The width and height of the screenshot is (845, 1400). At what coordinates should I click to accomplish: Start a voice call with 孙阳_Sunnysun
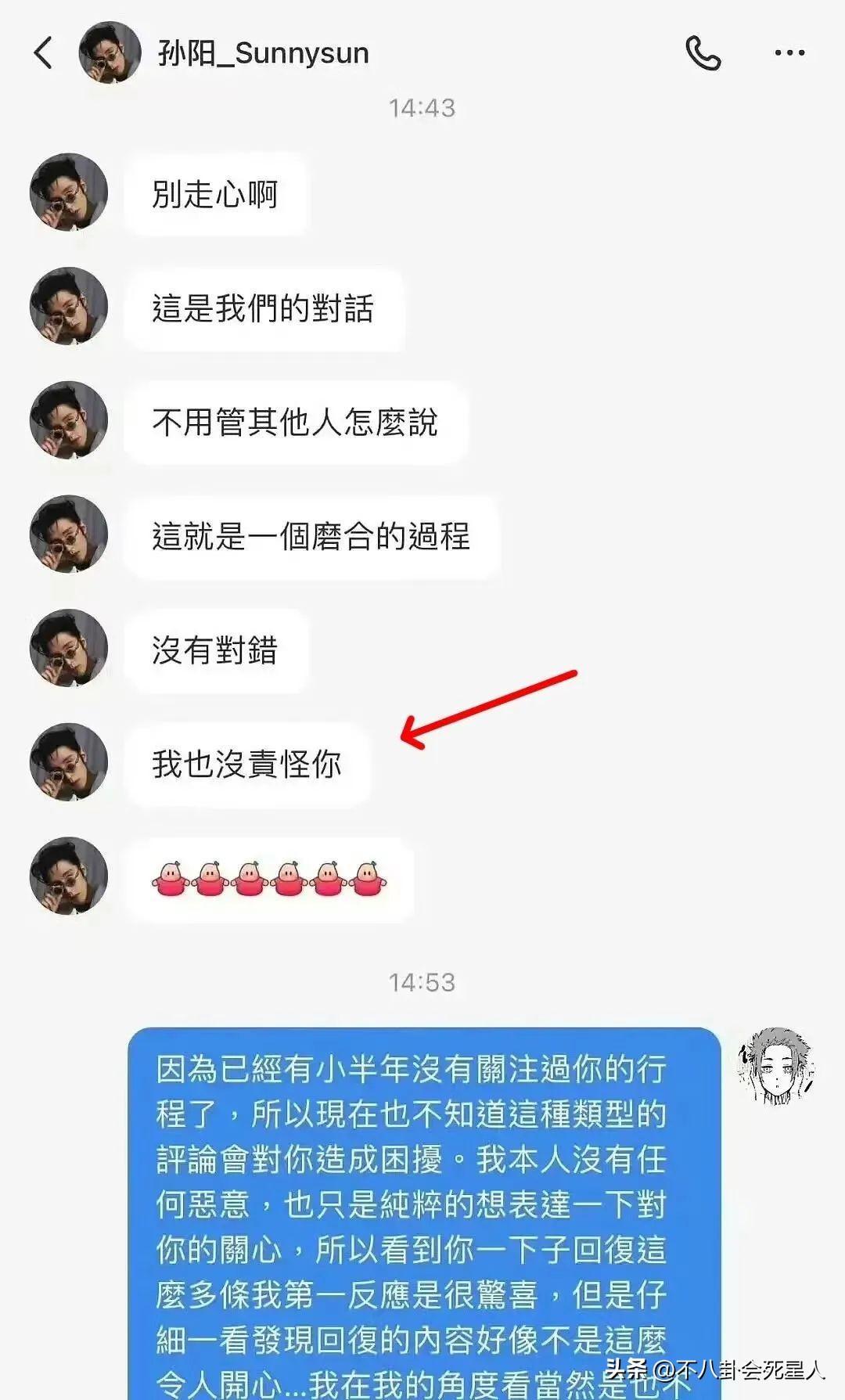[x=703, y=53]
